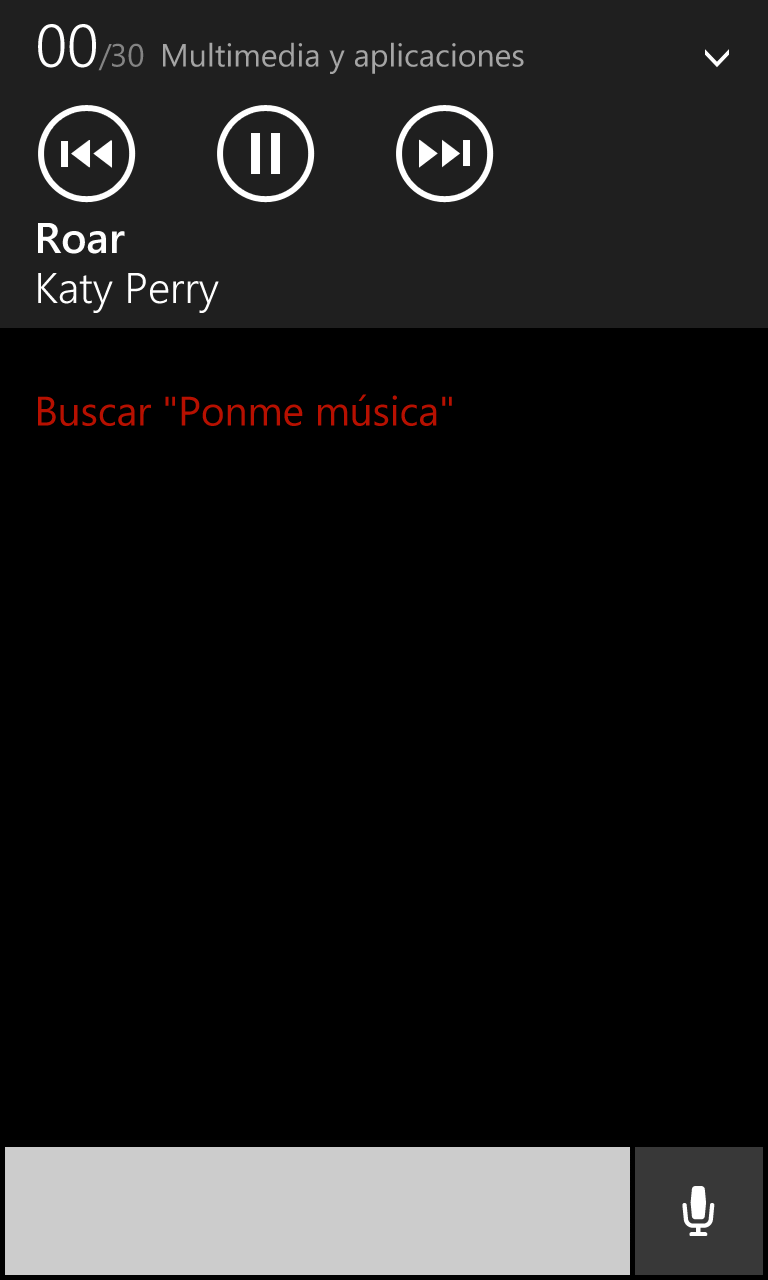Pause the song Roar
This screenshot has width=768, height=1280.
(265, 154)
